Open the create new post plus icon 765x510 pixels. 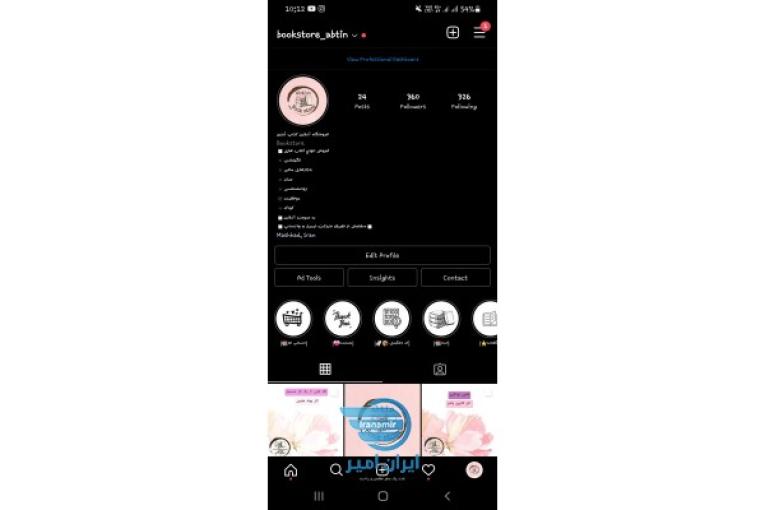pyautogui.click(x=452, y=33)
